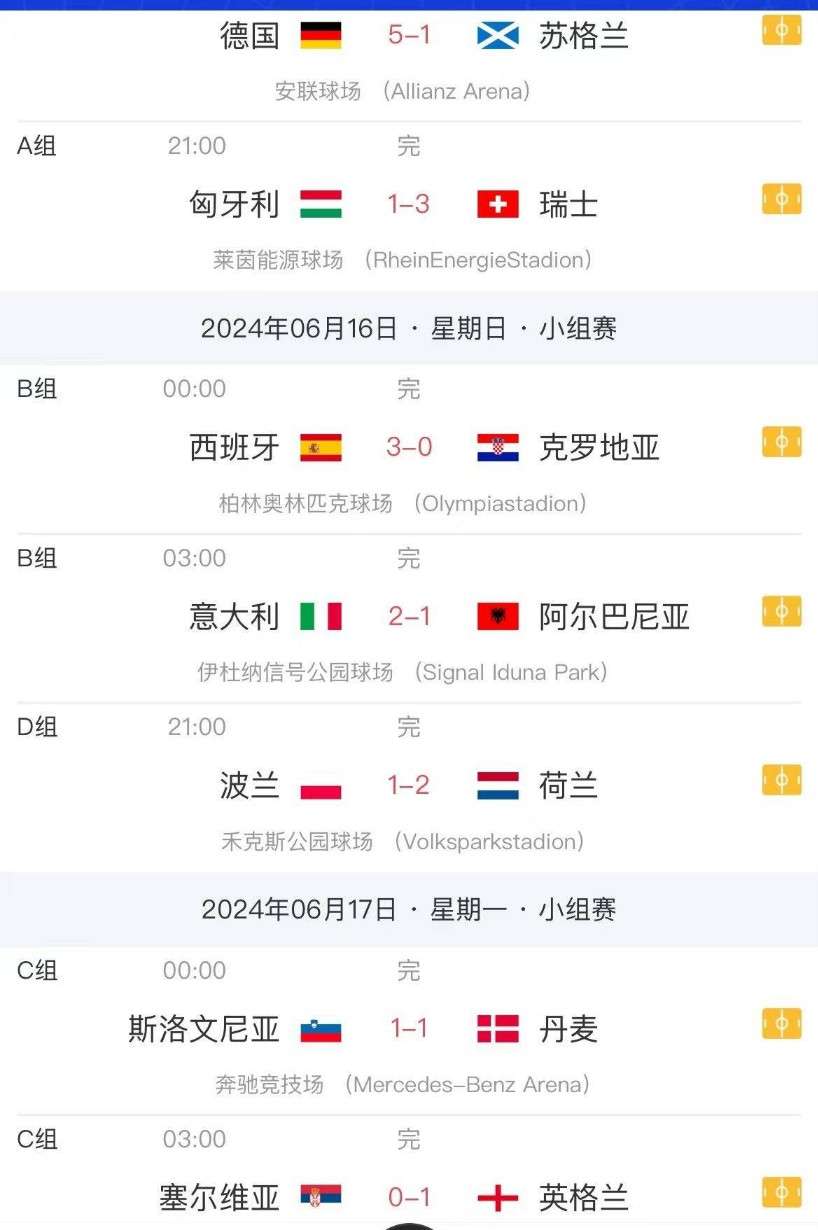Tap the pitch icon for 波兰 vs 荷兰
818x1230 pixels.
(x=781, y=780)
